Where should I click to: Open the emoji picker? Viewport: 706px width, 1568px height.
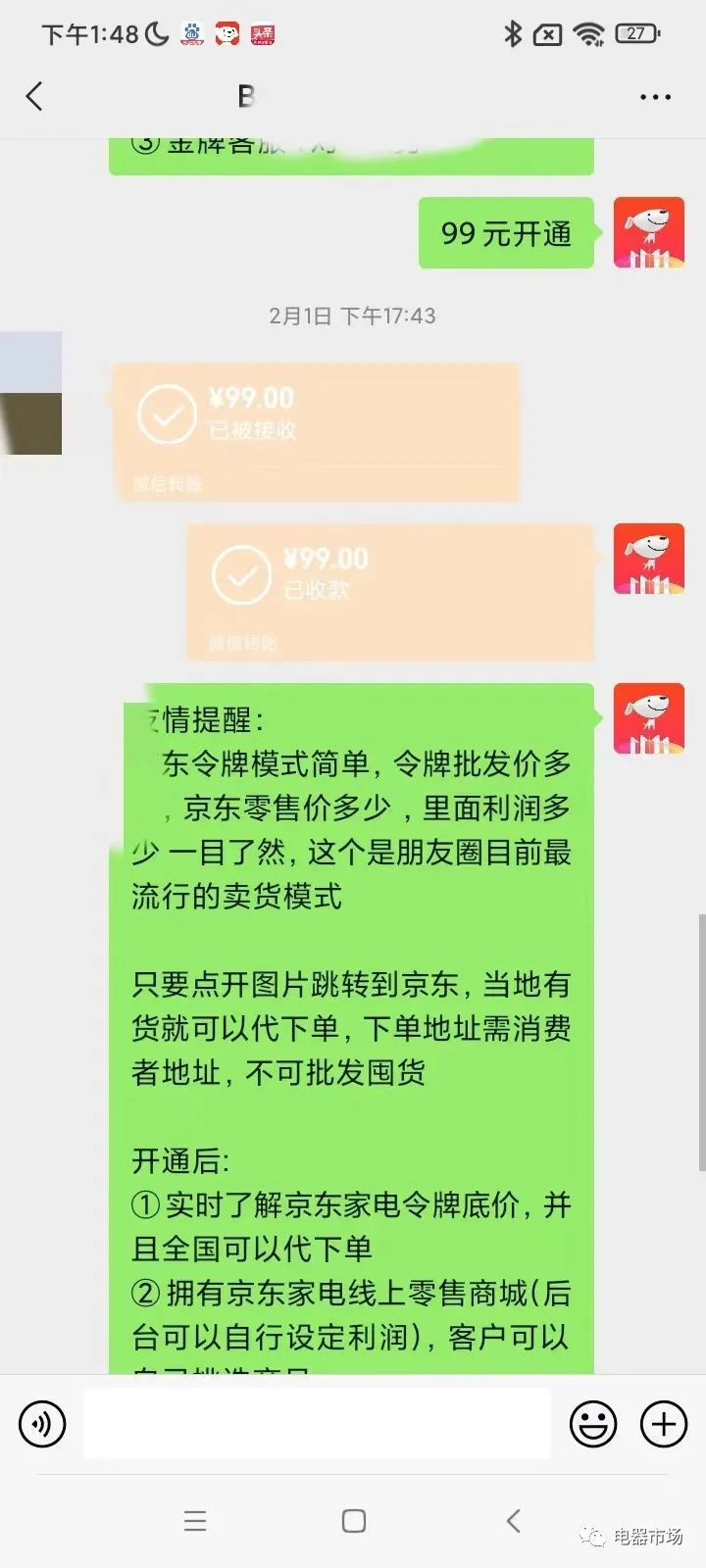coord(593,1423)
